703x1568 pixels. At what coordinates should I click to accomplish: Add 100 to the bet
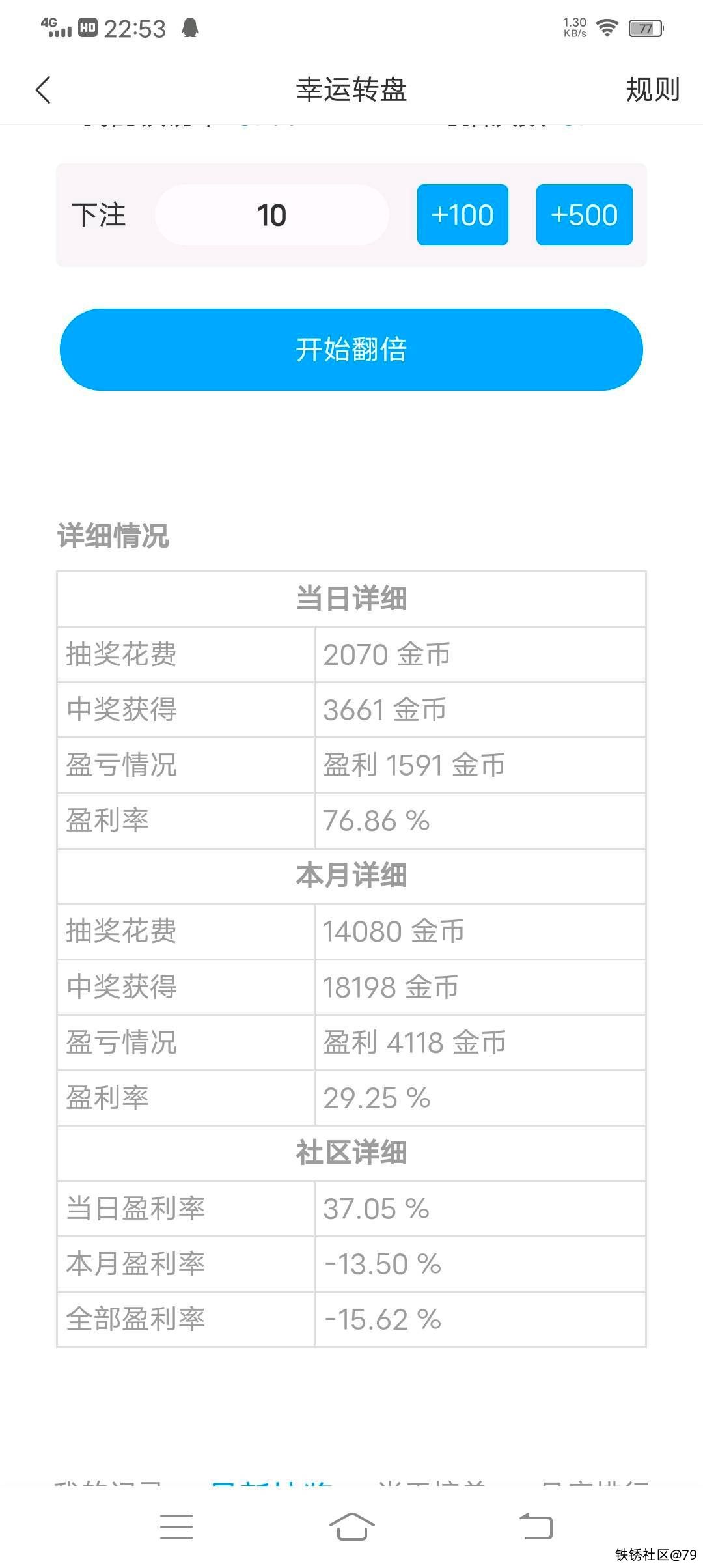click(462, 215)
